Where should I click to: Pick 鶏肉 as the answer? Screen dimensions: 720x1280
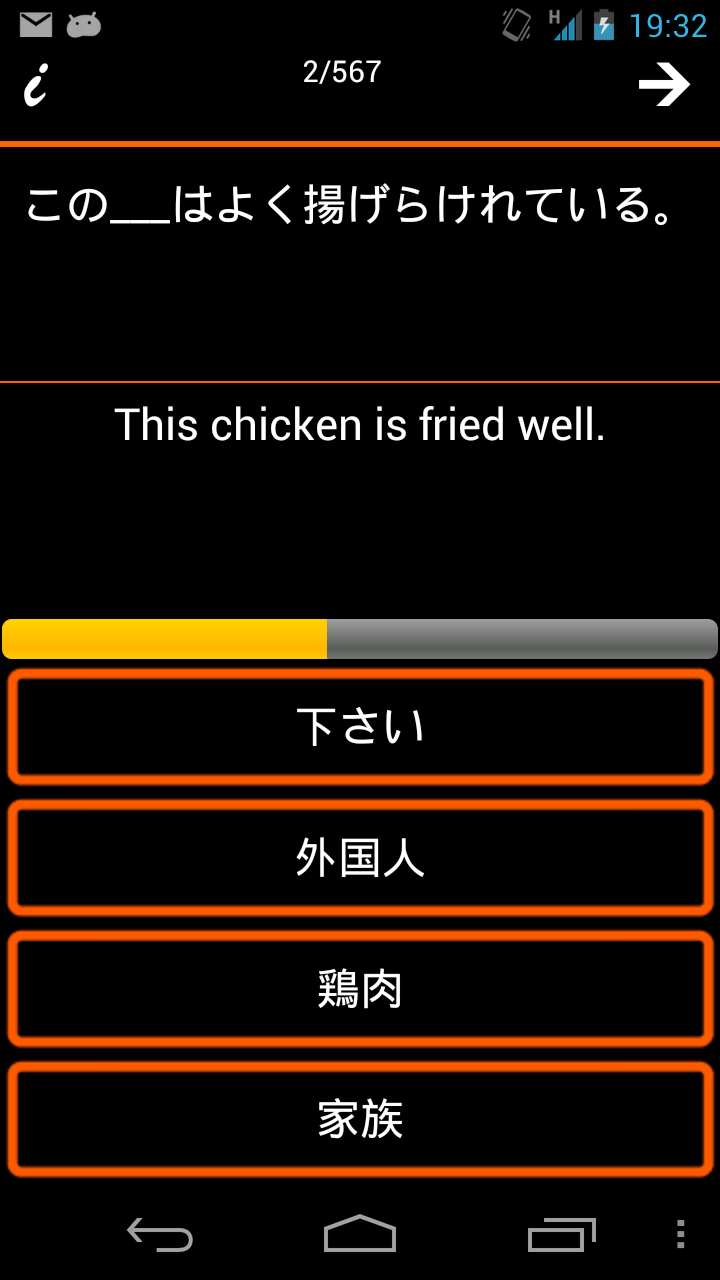(360, 989)
